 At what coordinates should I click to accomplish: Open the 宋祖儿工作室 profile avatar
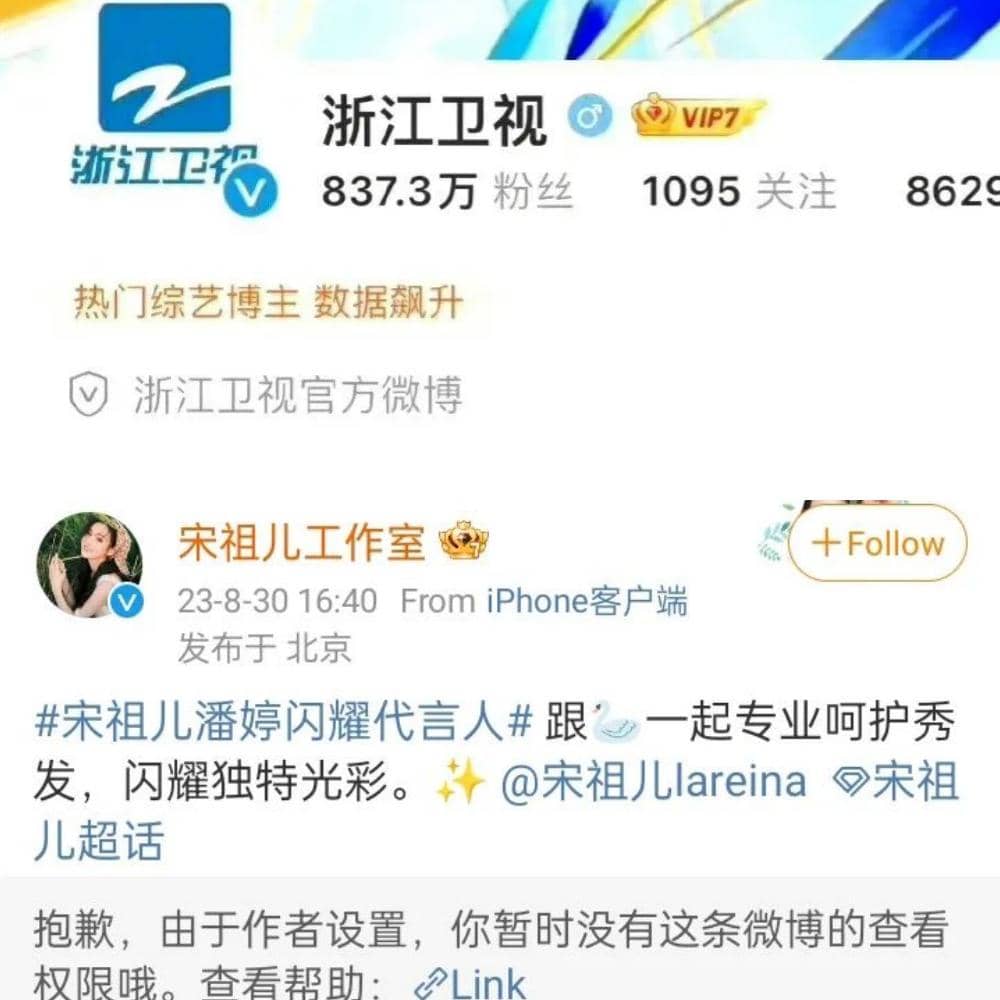(90, 564)
